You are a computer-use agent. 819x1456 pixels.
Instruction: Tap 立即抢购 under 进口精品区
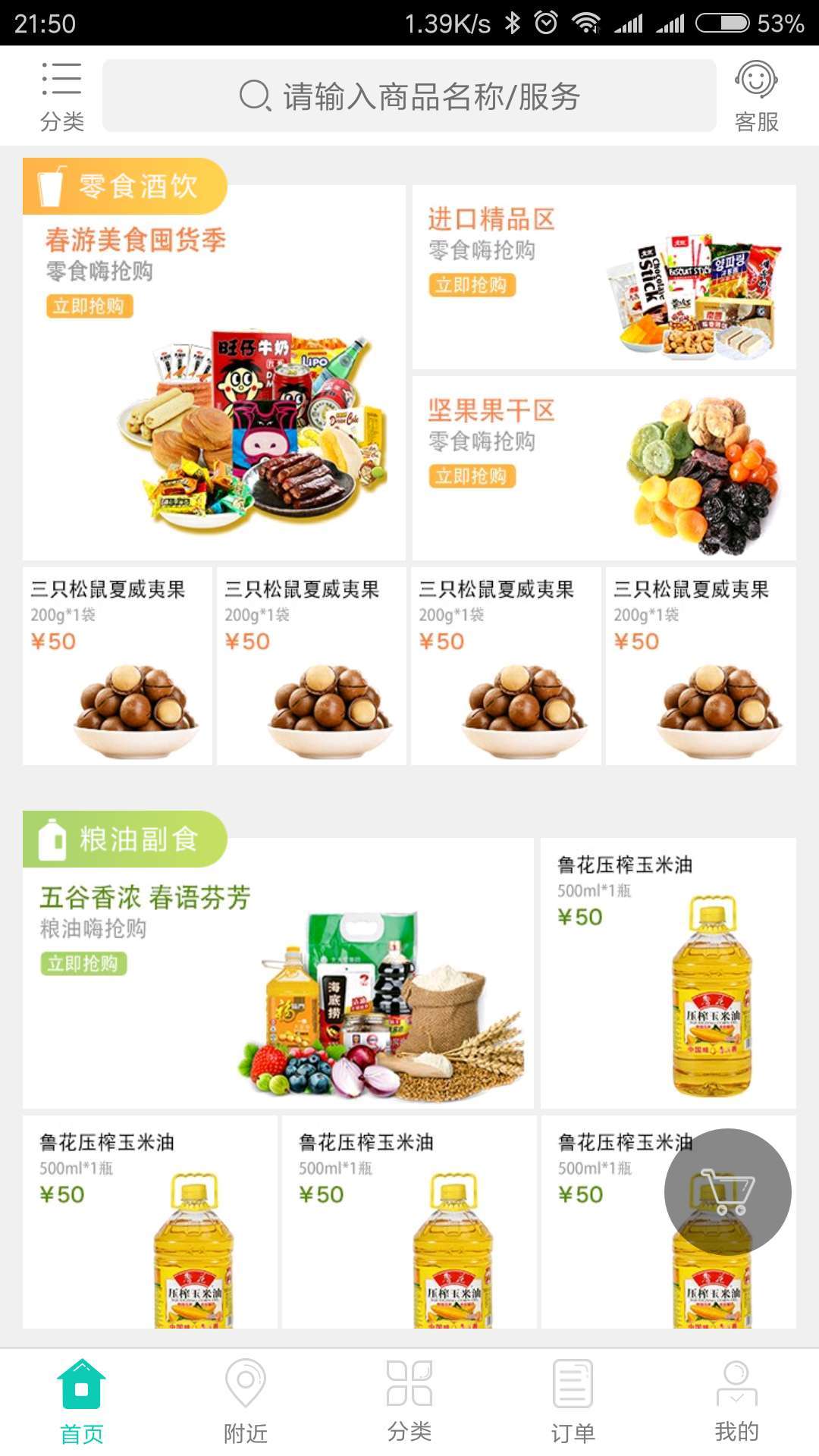[472, 285]
